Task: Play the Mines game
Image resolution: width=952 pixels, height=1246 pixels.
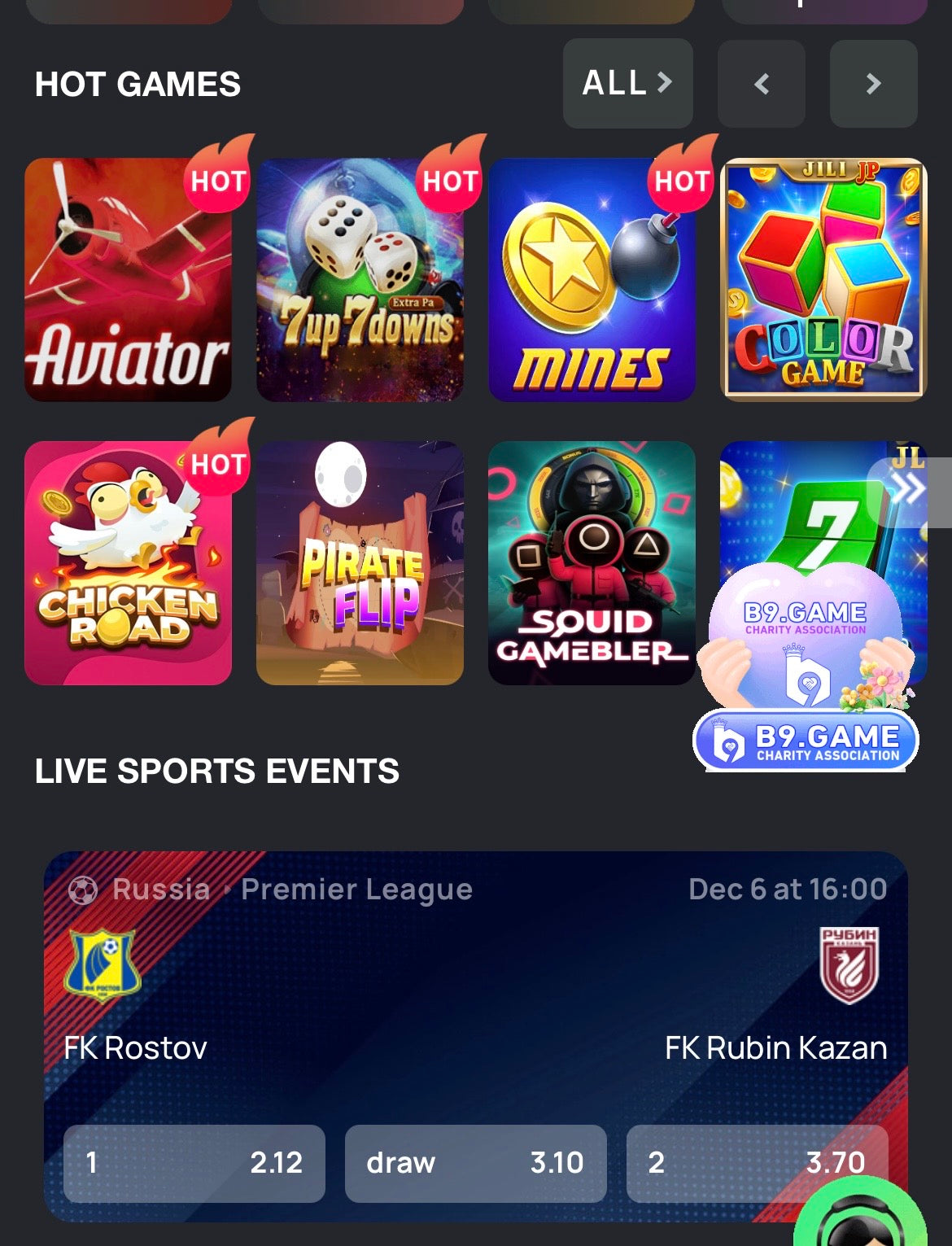Action: click(x=592, y=279)
